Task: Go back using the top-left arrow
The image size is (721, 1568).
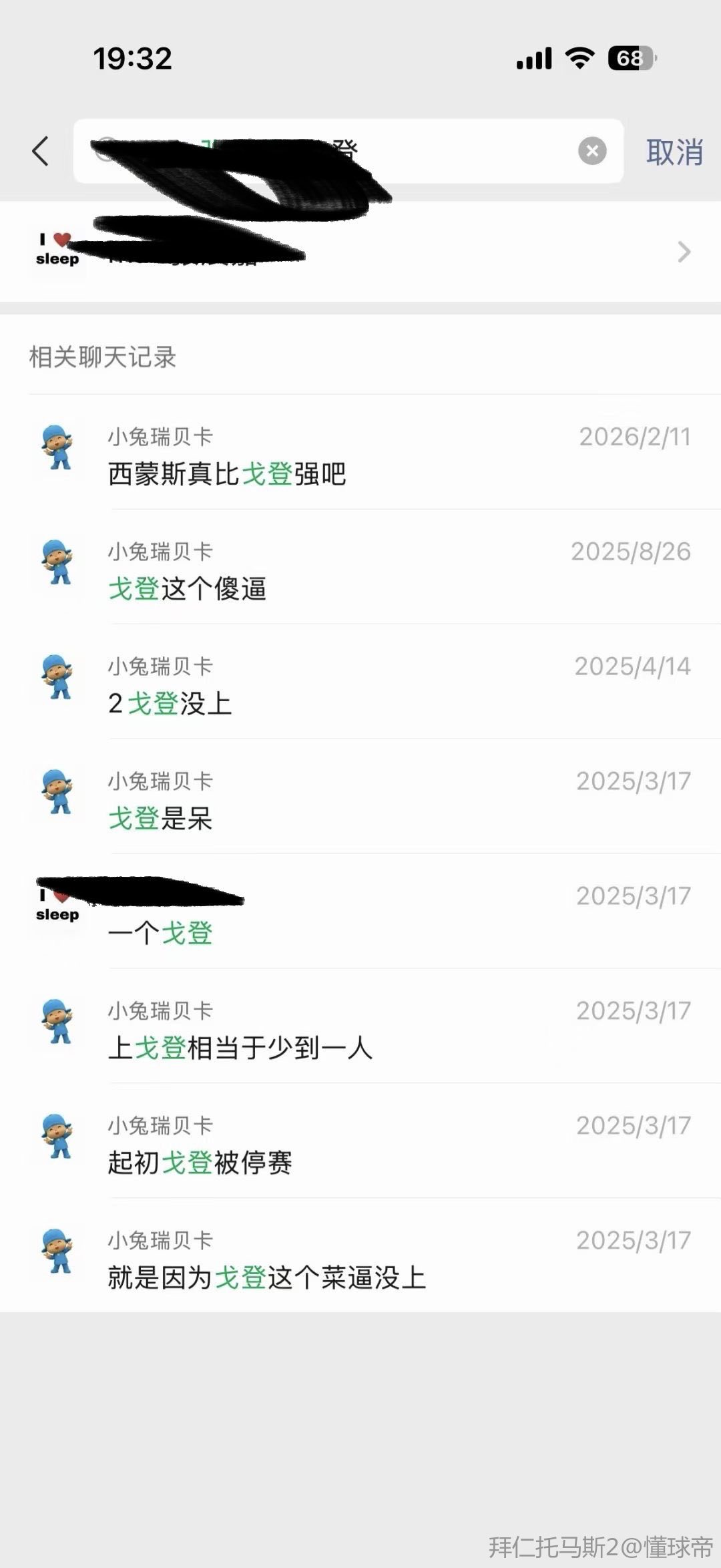Action: tap(41, 151)
